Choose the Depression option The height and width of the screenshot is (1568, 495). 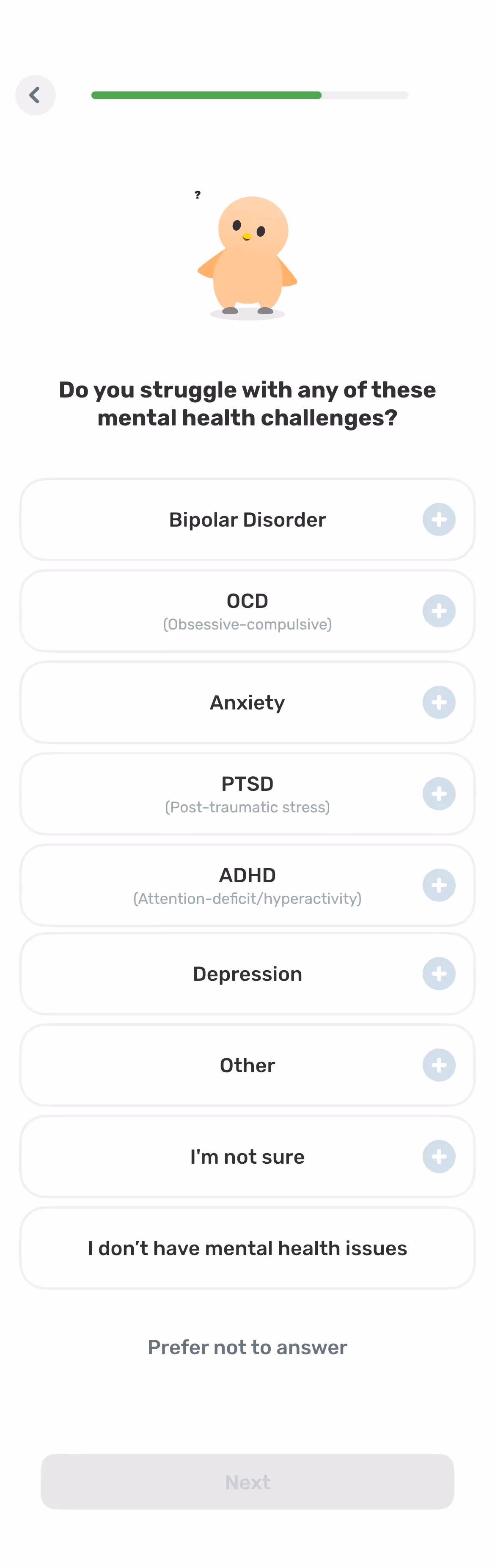click(247, 973)
